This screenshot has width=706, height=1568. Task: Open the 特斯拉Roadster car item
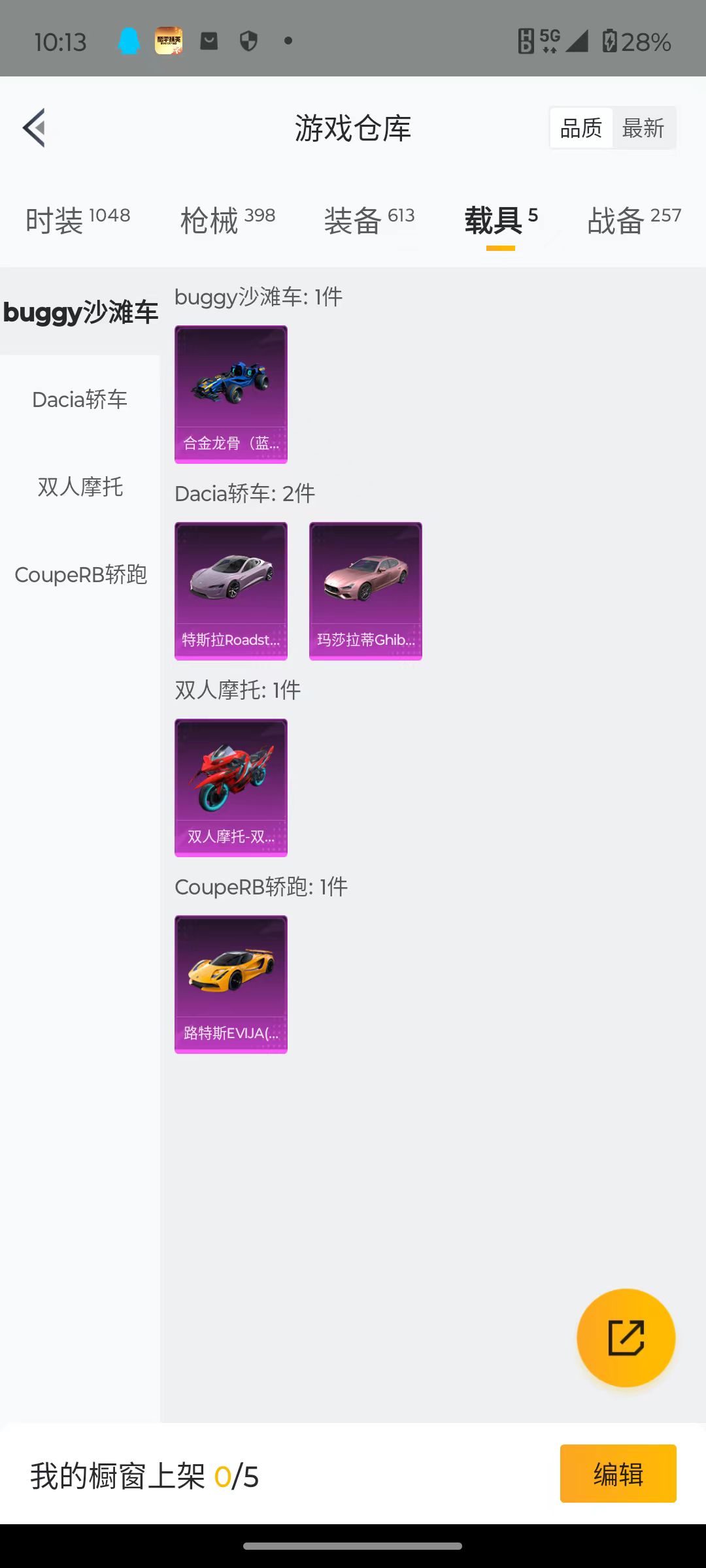click(x=231, y=591)
